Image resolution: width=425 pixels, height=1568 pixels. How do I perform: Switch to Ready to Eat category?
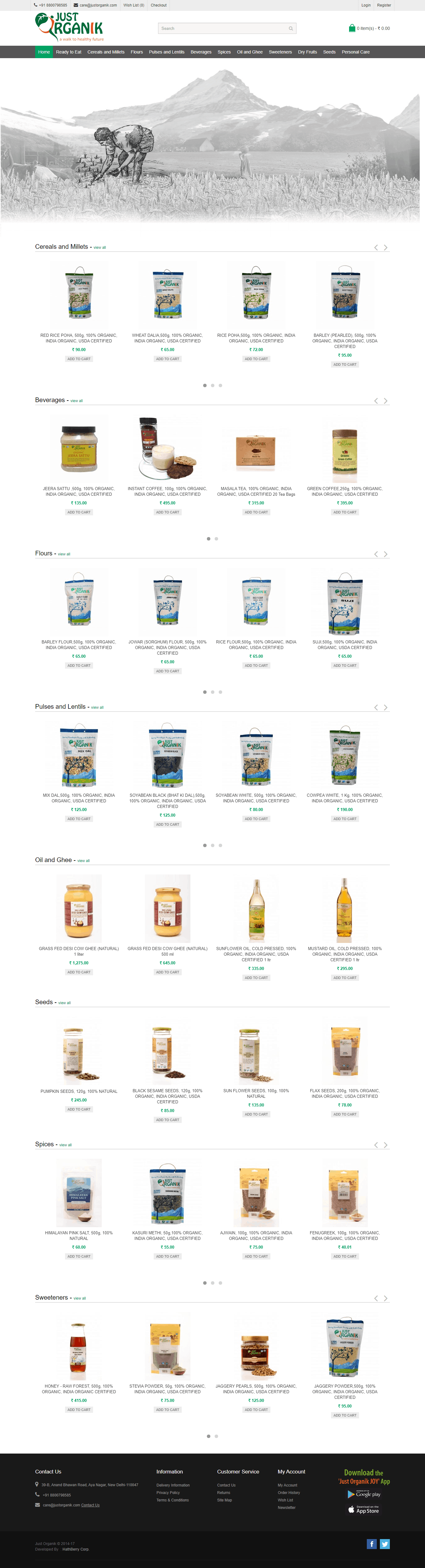pyautogui.click(x=69, y=52)
